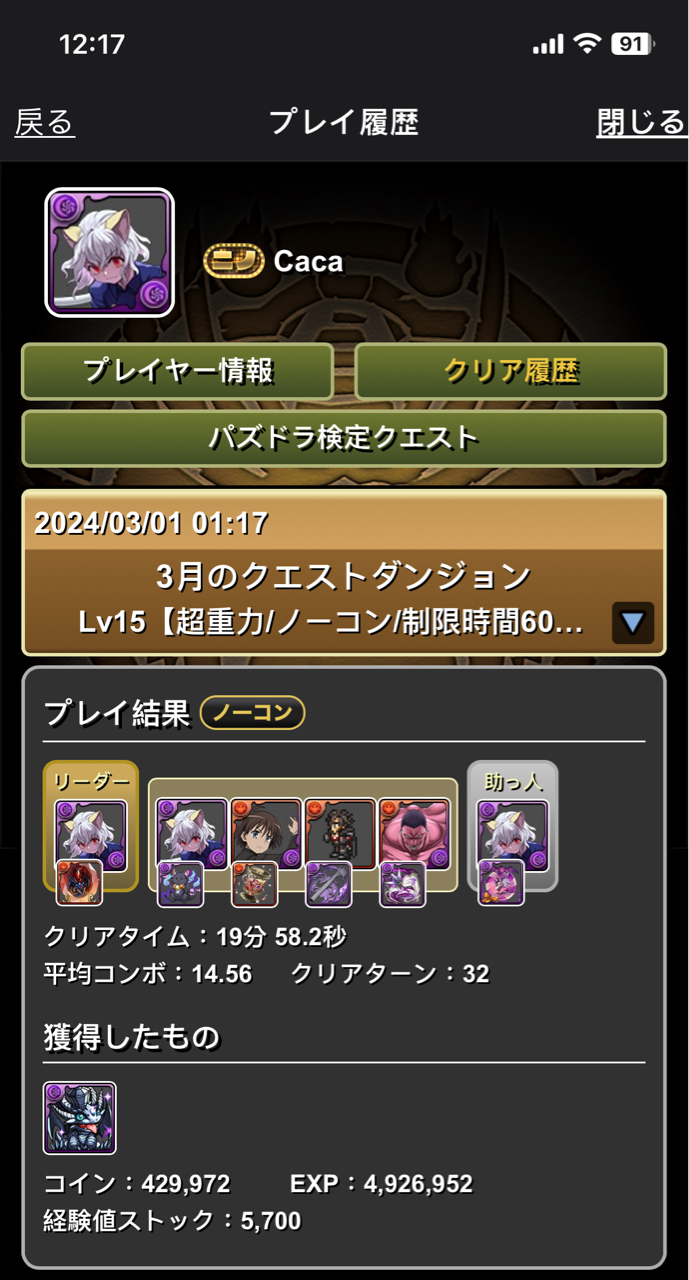Screen dimensions: 689x1280
Task: Open the プレイヤー情報 tab
Action: [177, 371]
